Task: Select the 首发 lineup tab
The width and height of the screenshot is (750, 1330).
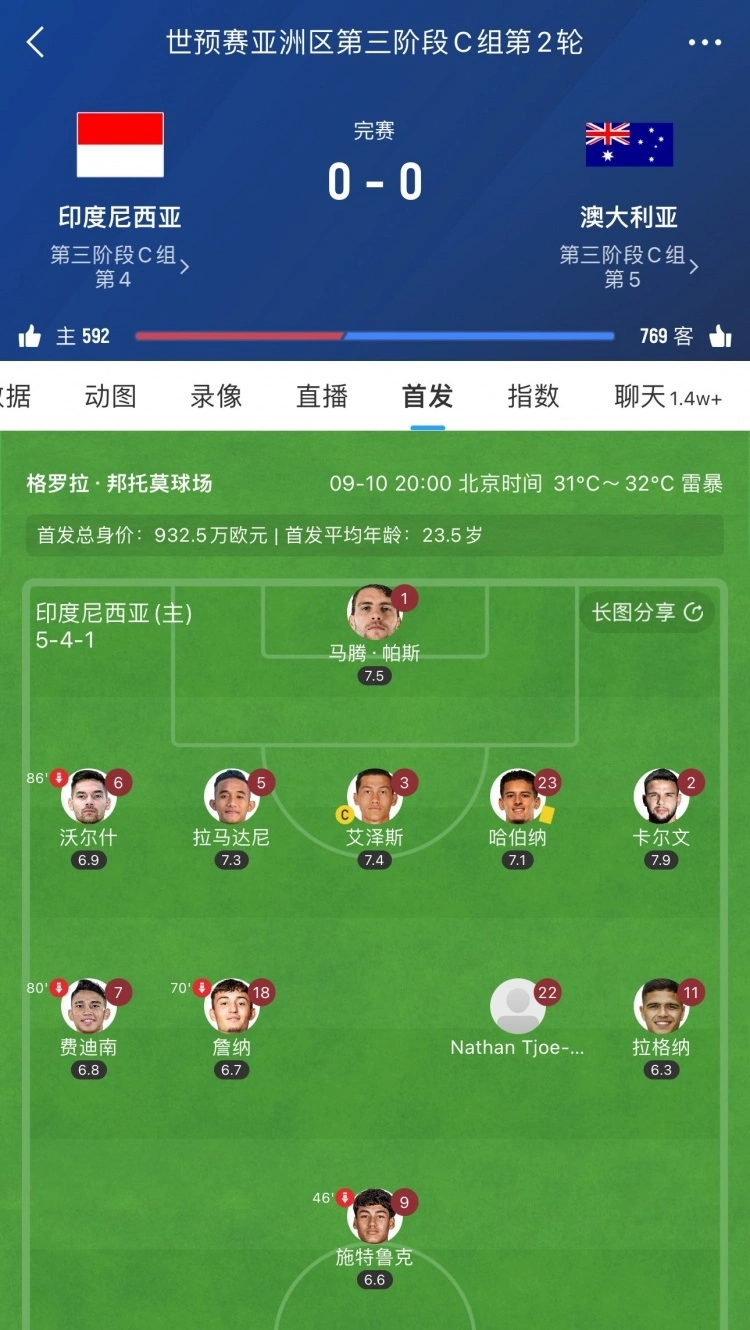Action: (428, 396)
